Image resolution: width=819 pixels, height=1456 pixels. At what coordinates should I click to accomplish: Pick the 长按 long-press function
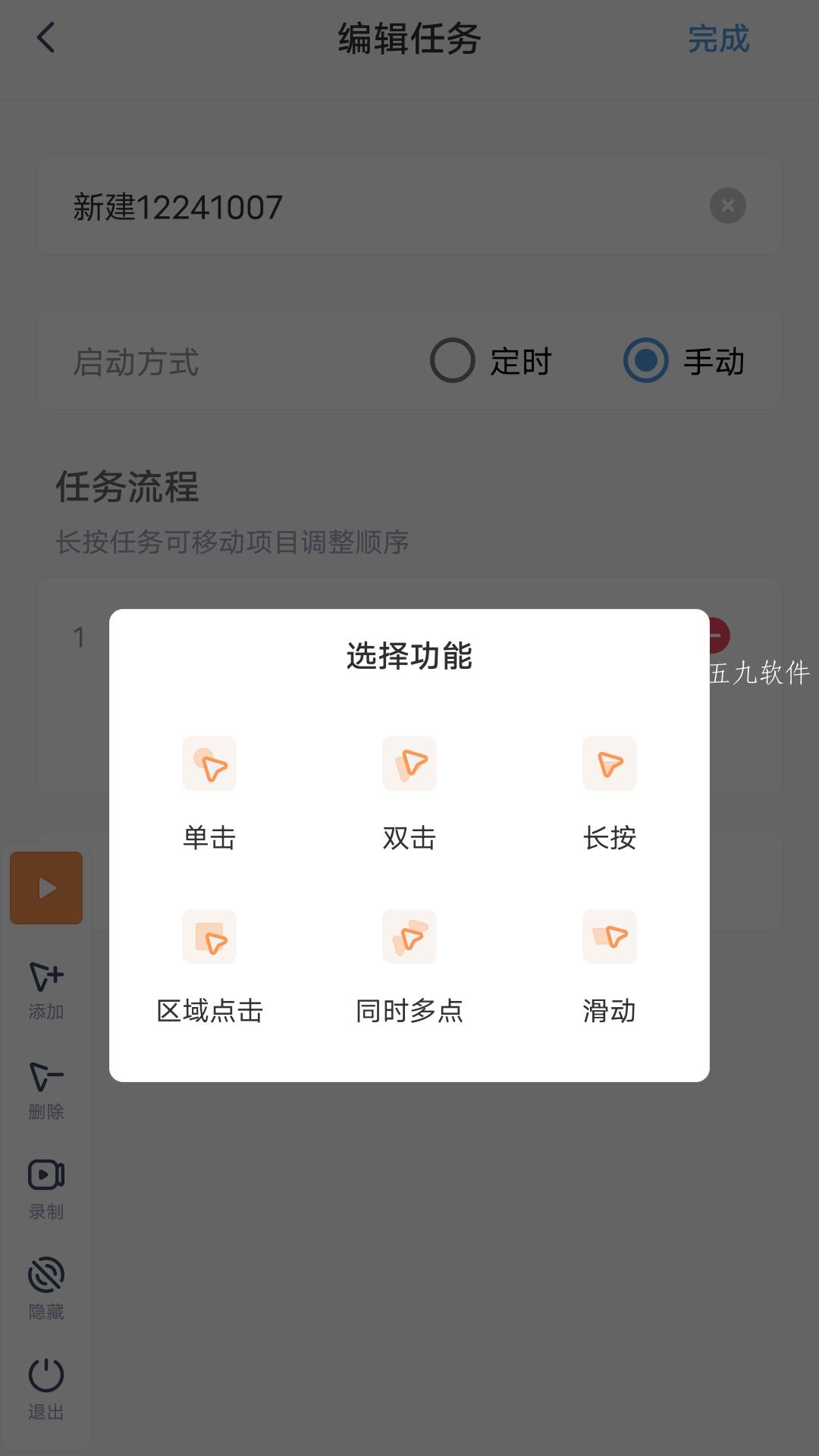[610, 794]
